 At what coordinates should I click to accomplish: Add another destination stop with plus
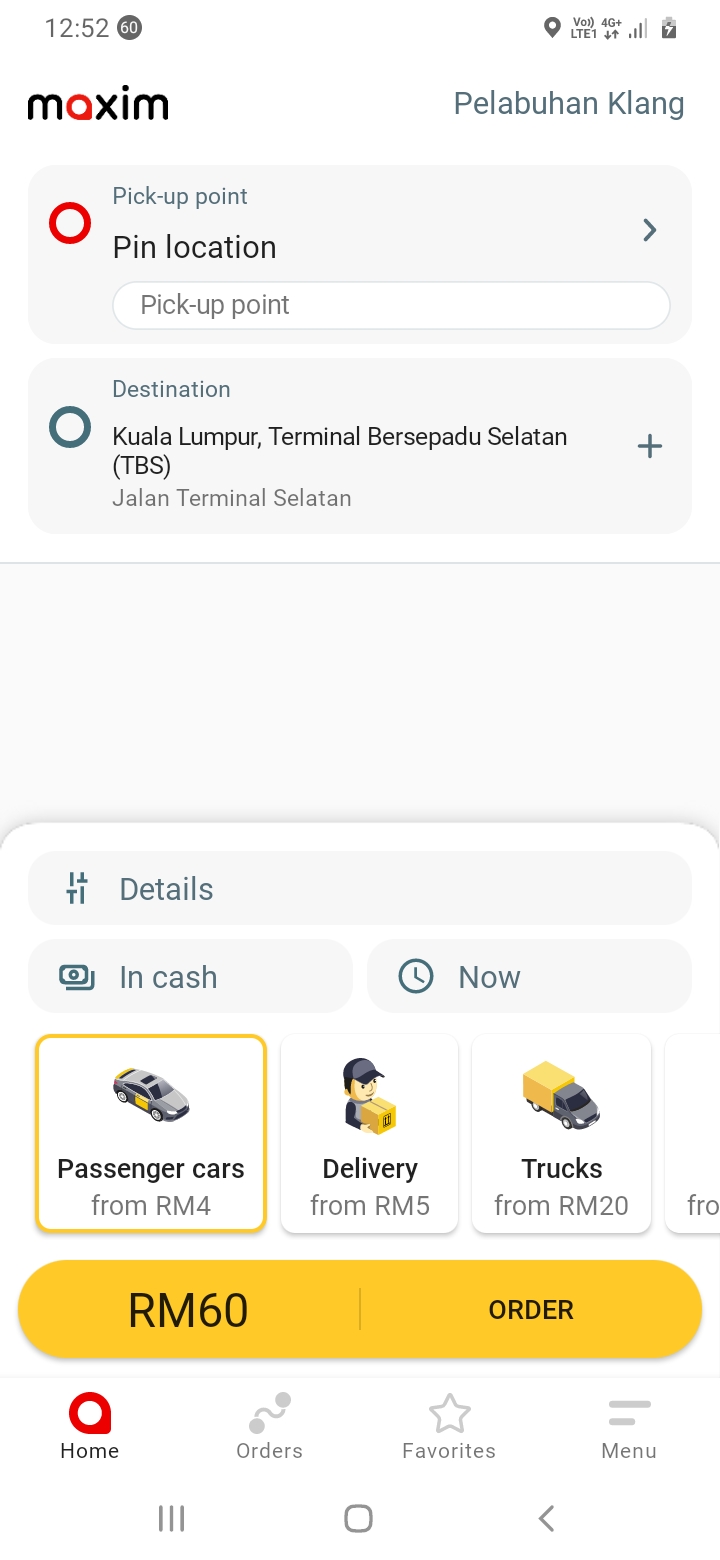coord(650,446)
